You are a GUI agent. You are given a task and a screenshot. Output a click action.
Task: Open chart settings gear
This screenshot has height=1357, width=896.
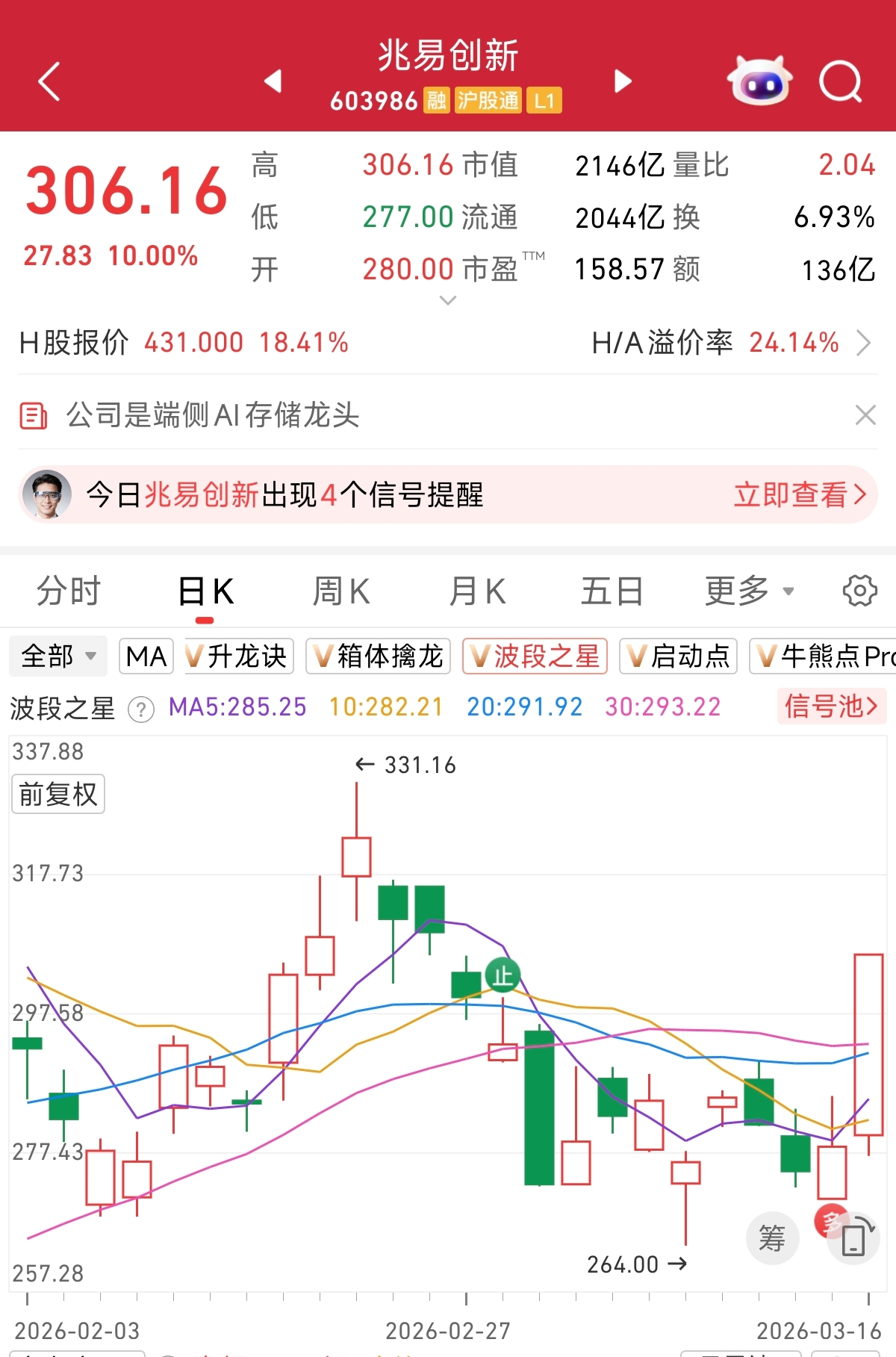(x=859, y=591)
